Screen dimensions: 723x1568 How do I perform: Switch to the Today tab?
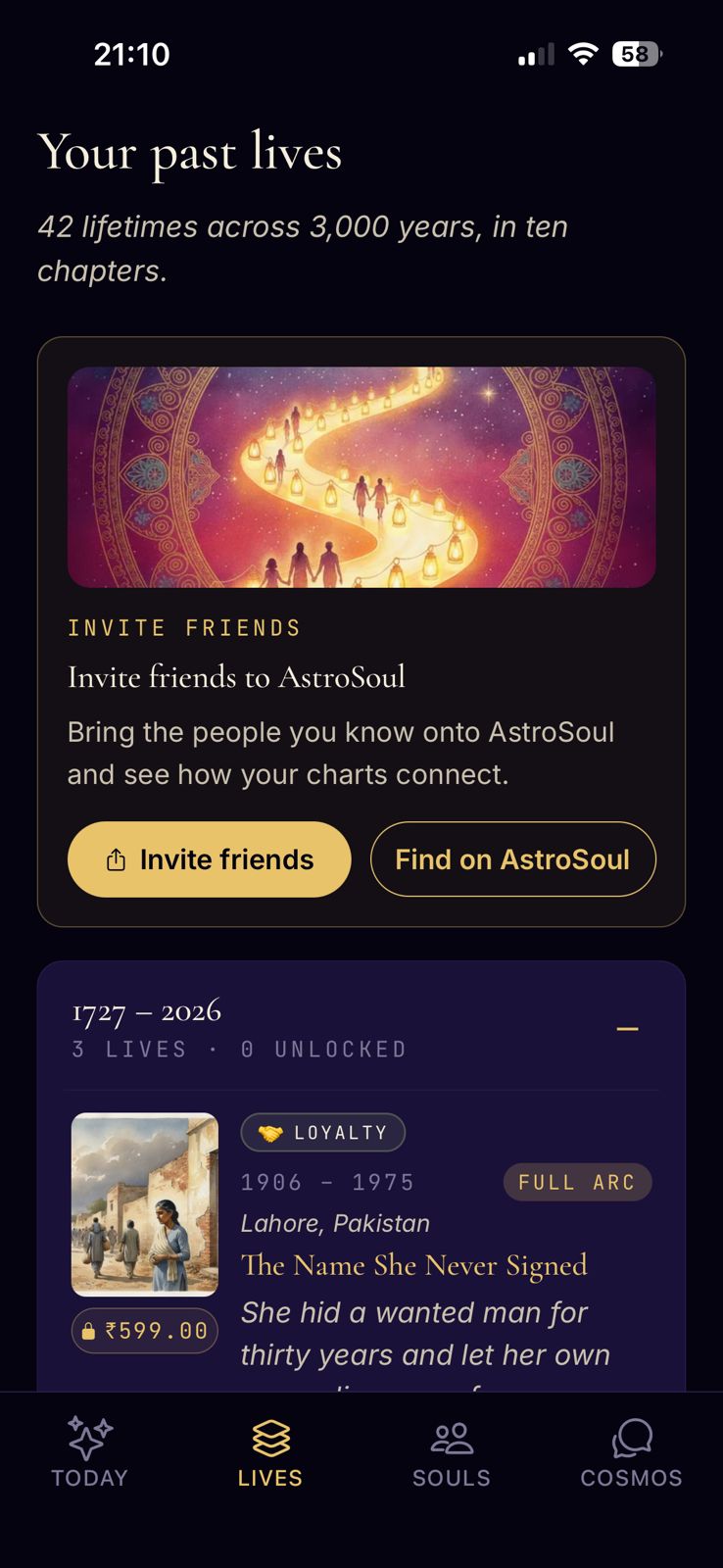tap(90, 1452)
